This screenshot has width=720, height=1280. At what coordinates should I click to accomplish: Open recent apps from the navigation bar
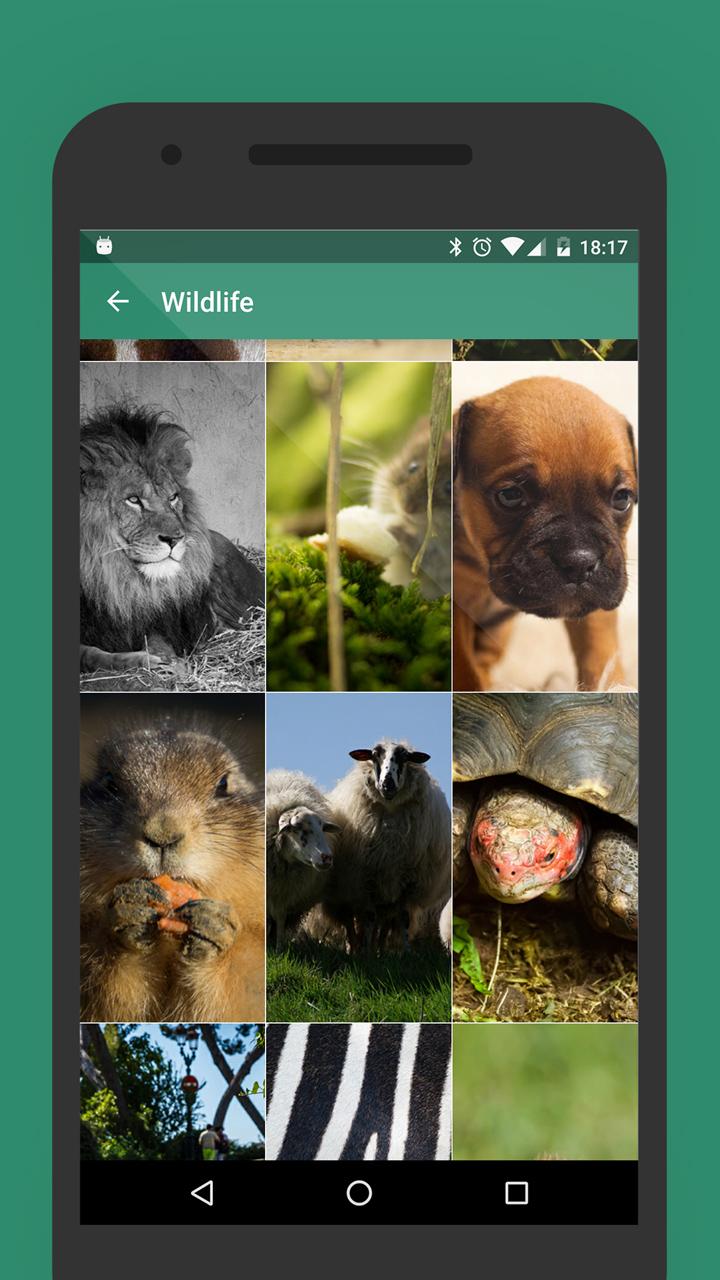(516, 1192)
